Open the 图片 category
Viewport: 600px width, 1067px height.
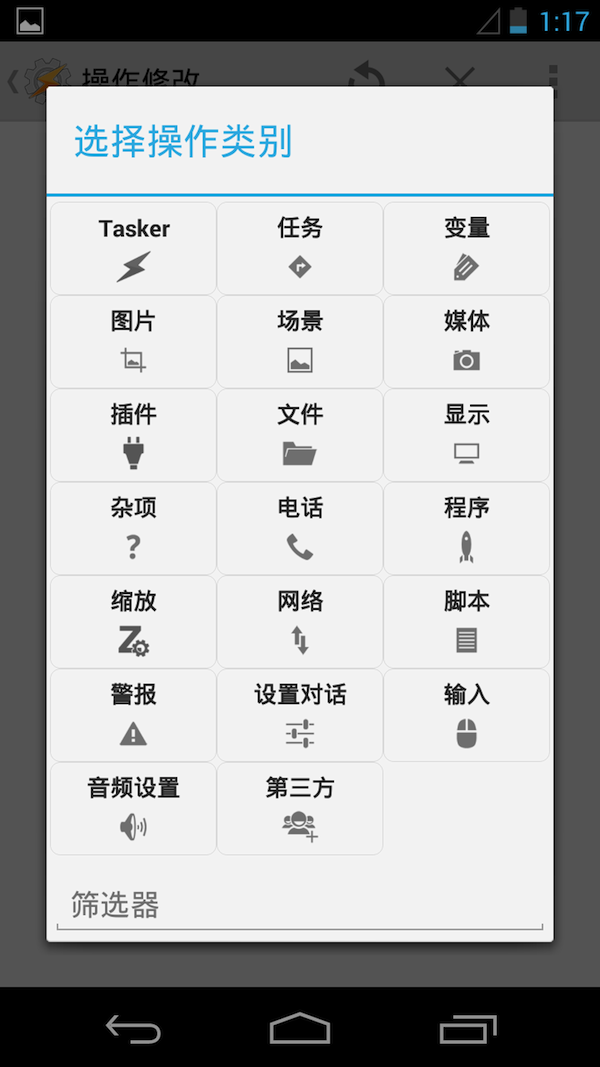[133, 341]
